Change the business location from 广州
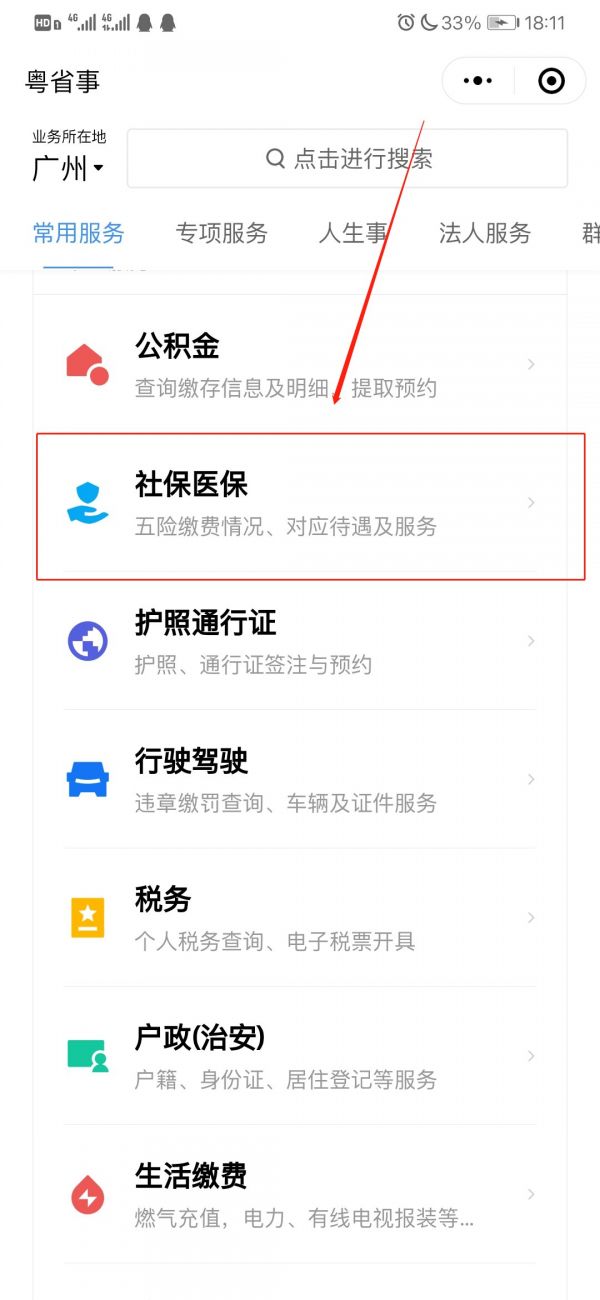The image size is (600, 1300). pyautogui.click(x=68, y=168)
